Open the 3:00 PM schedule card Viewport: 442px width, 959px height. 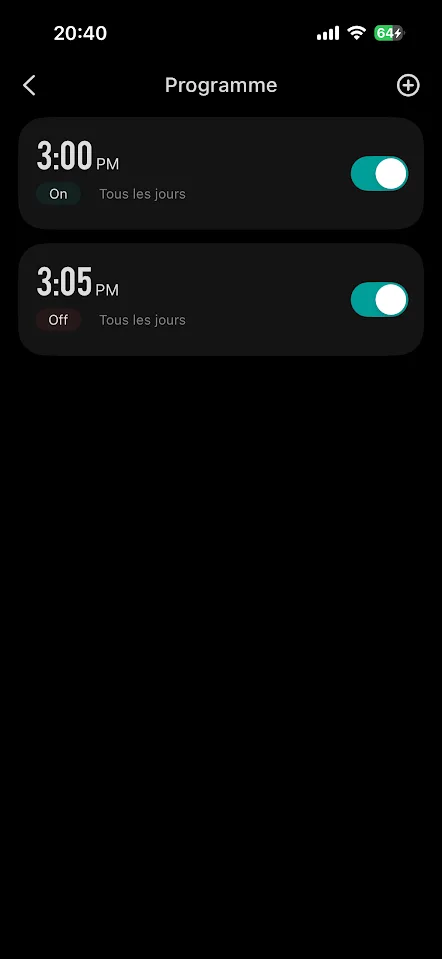[221, 173]
